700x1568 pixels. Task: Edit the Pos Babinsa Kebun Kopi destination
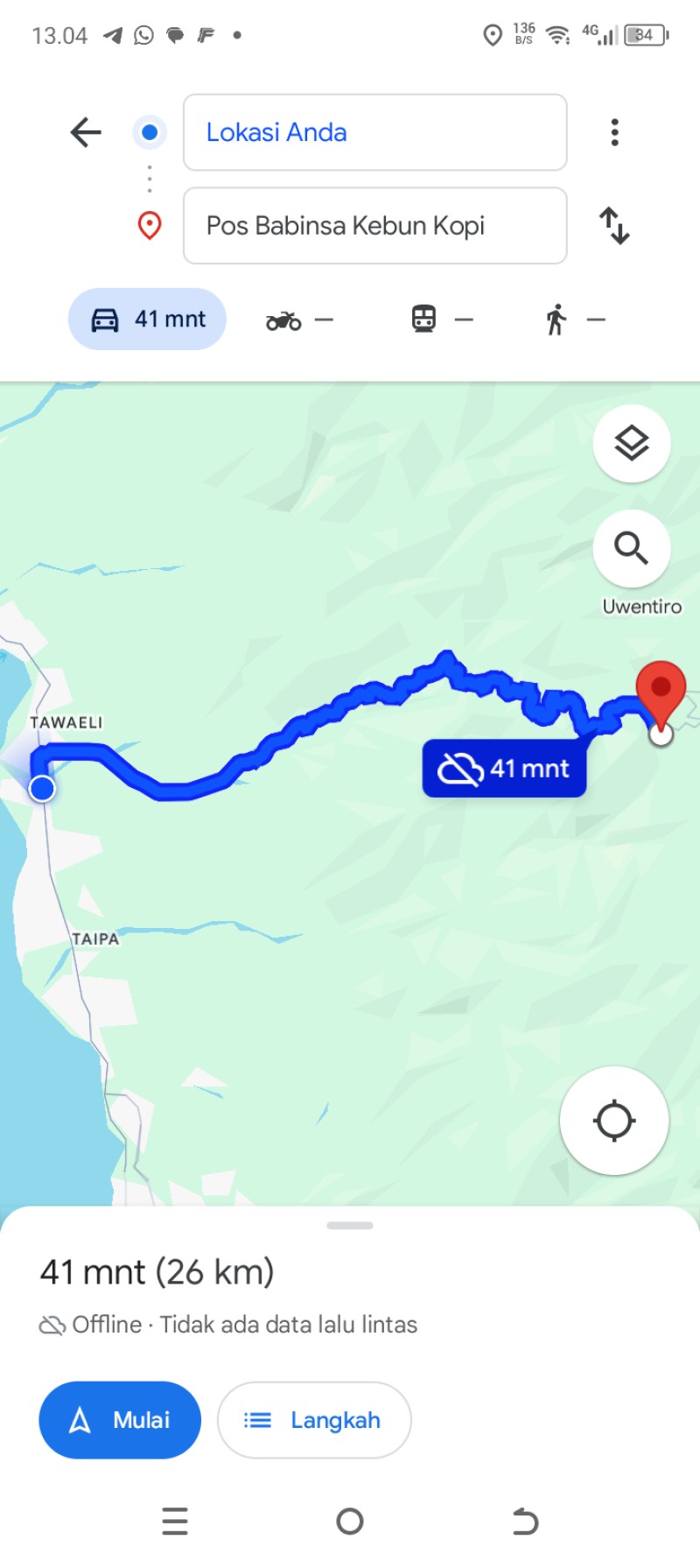374,225
